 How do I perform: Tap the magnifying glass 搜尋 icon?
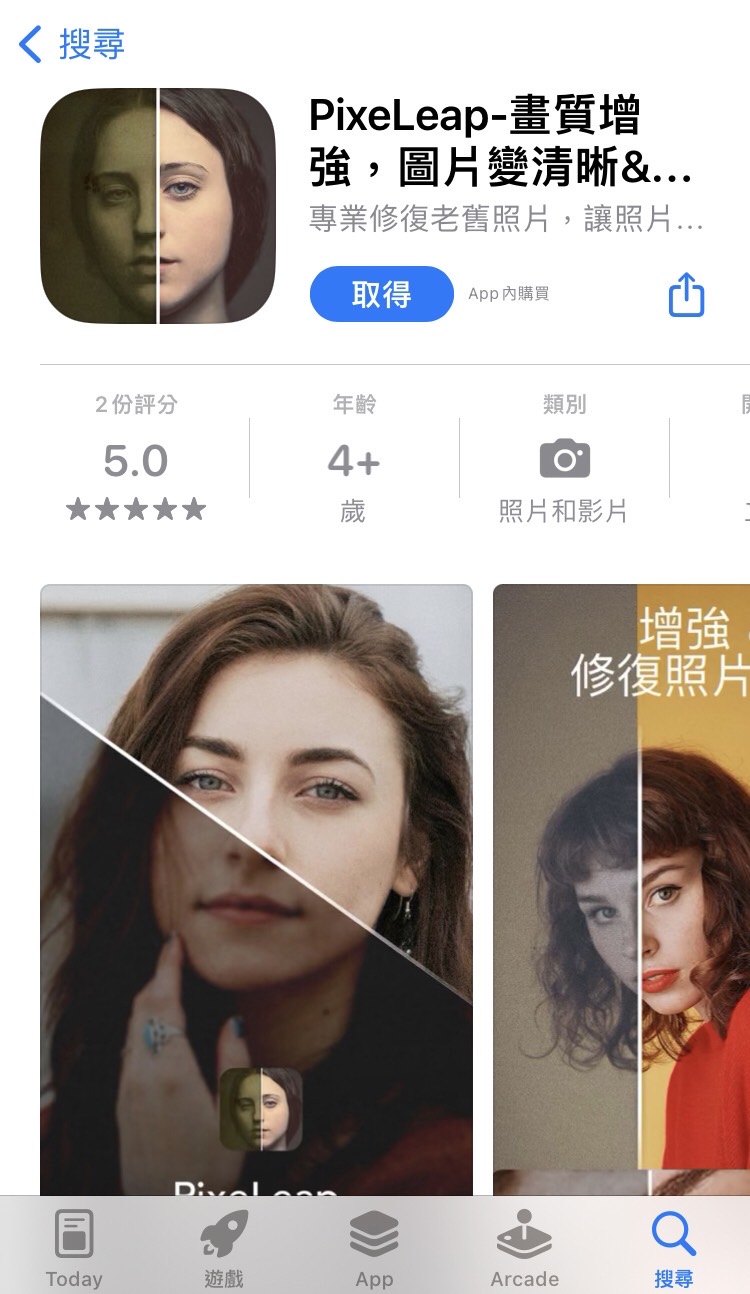(672, 1234)
